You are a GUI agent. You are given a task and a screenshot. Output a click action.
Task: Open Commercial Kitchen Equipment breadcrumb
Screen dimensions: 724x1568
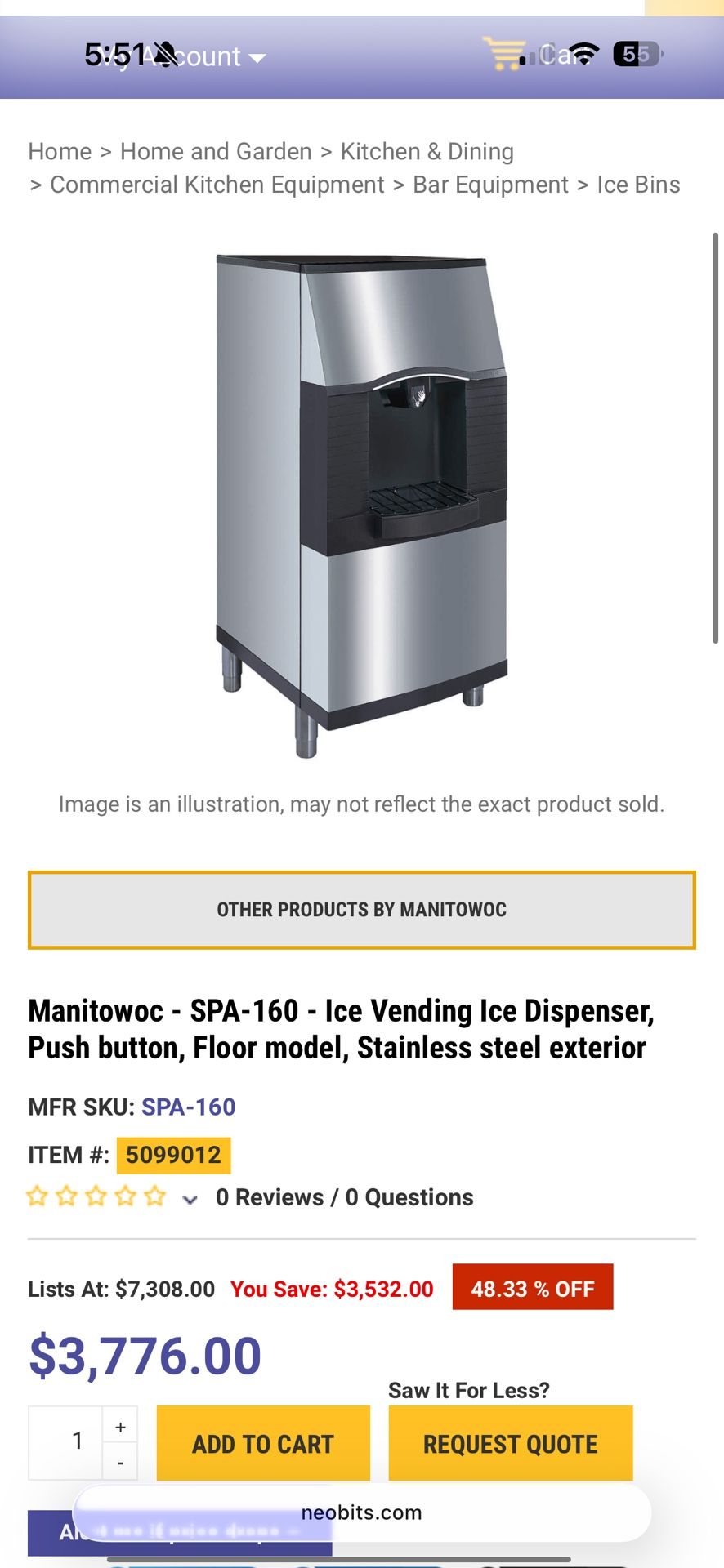click(x=217, y=185)
